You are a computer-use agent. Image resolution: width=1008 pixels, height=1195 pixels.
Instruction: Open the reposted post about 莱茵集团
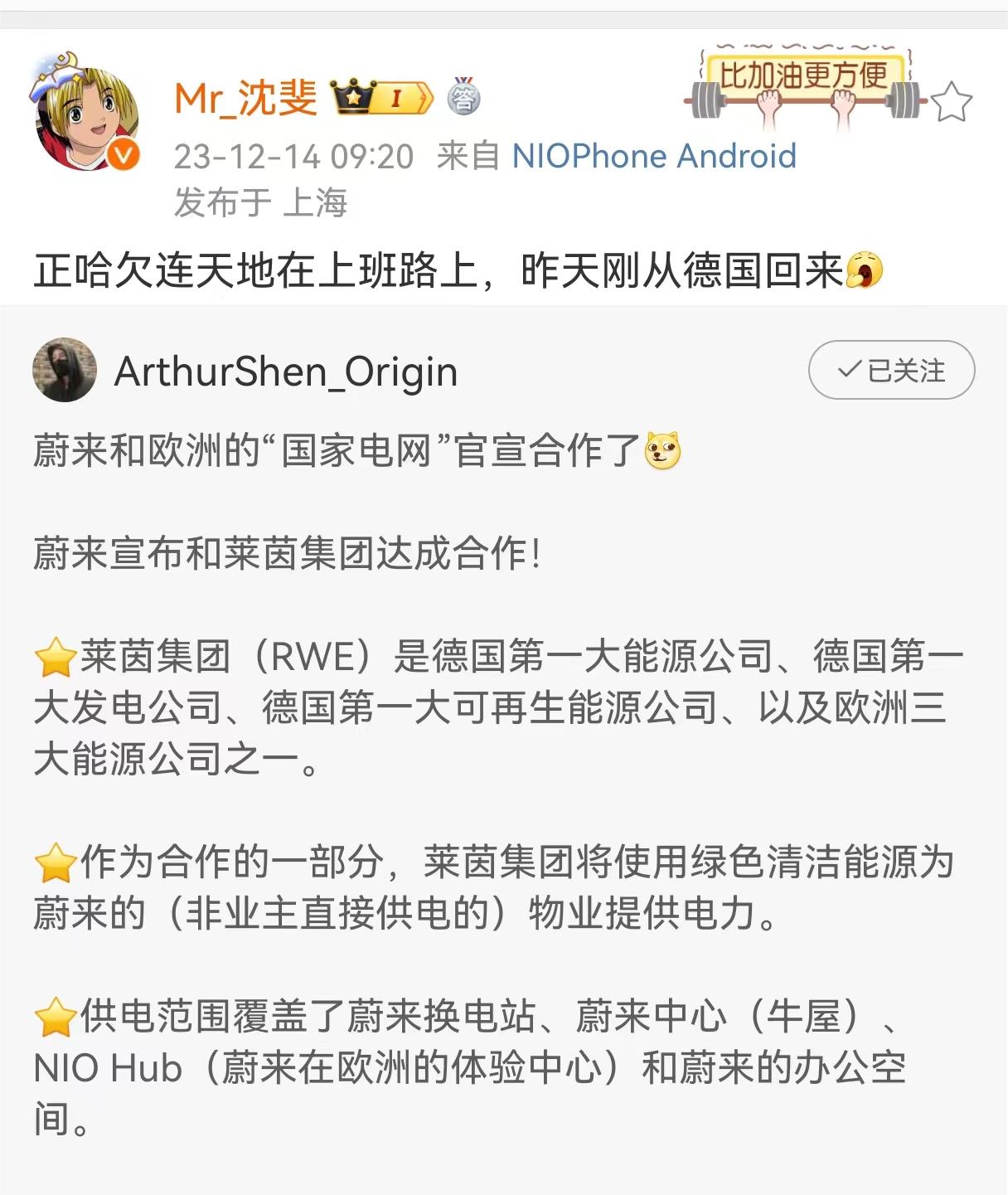pos(497,746)
